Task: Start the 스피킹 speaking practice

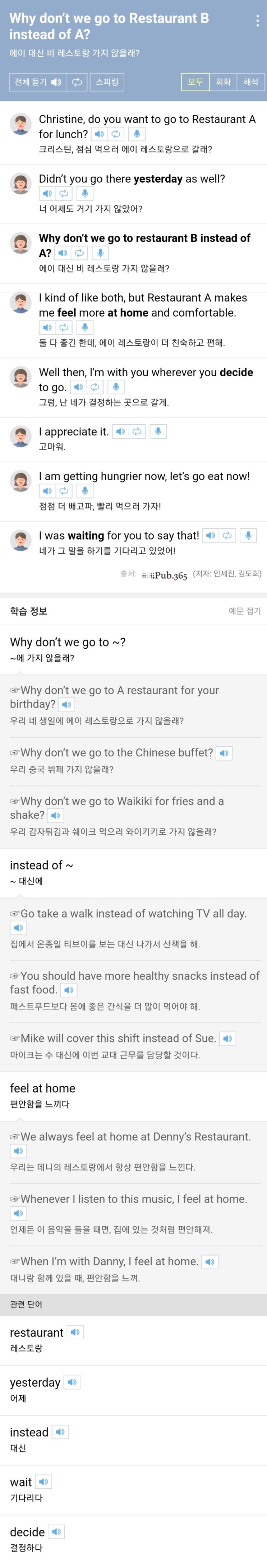Action: [x=107, y=81]
